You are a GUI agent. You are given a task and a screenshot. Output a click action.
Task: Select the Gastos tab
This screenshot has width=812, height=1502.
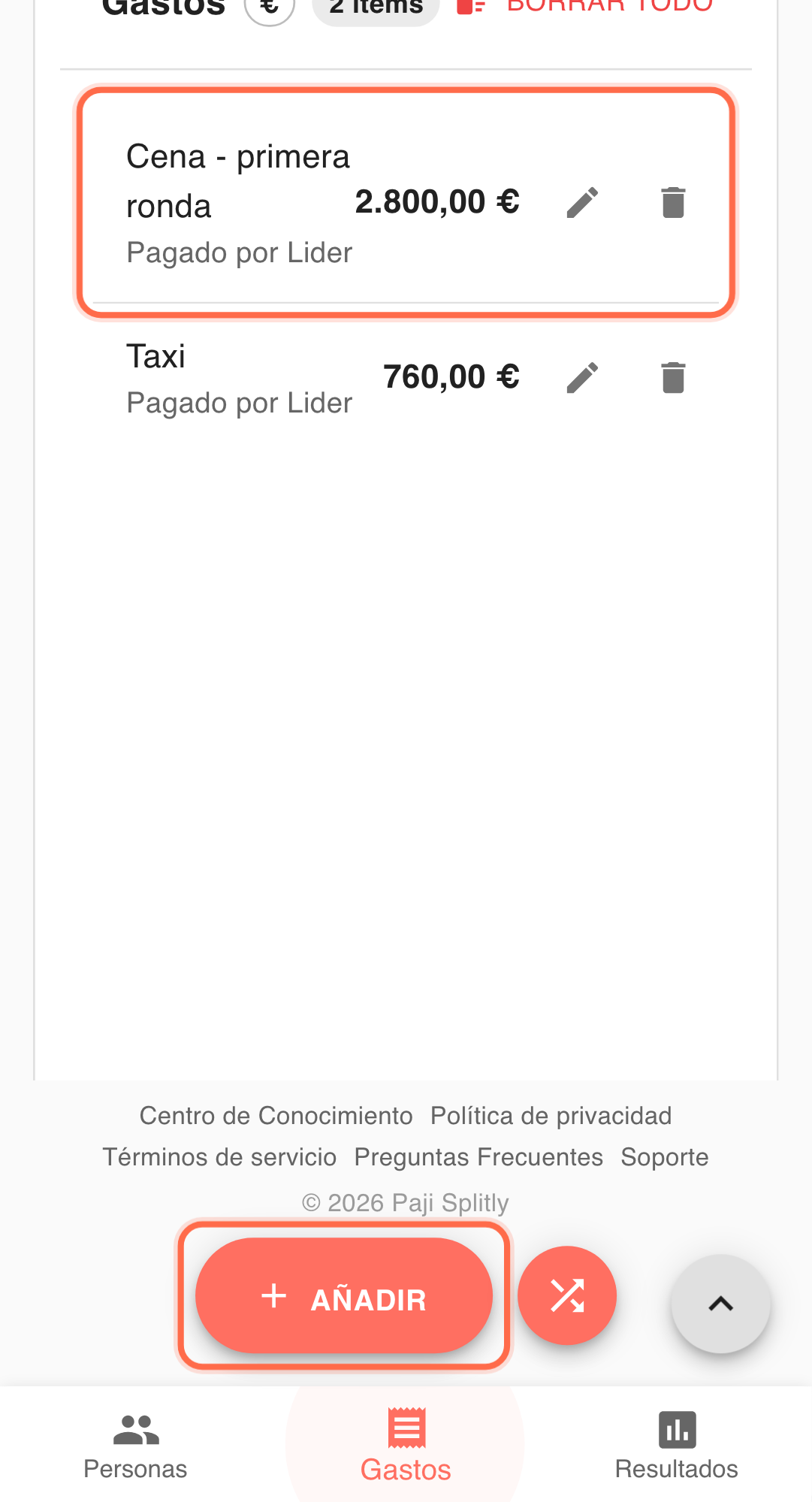click(406, 1446)
